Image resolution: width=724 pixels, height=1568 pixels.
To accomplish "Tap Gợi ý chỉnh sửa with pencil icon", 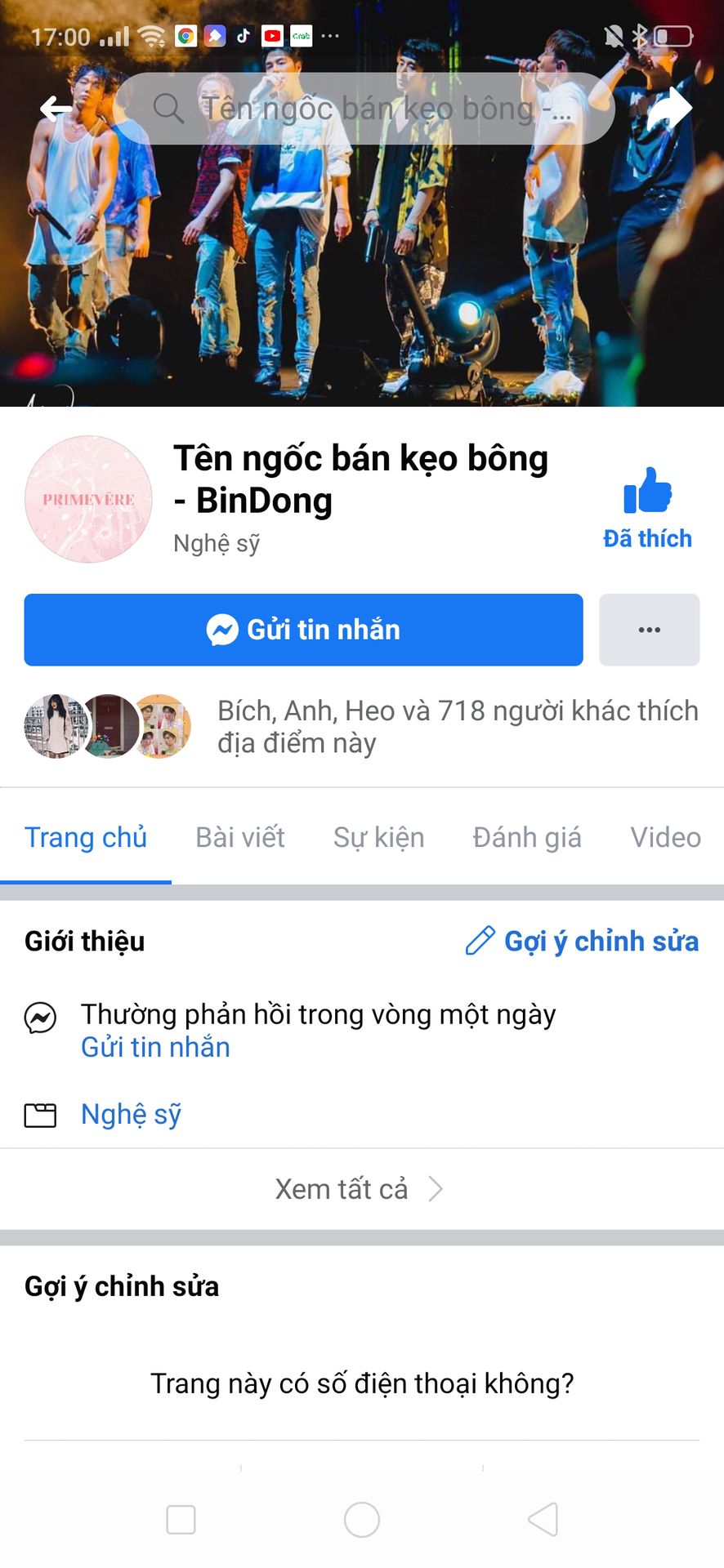I will (x=582, y=941).
